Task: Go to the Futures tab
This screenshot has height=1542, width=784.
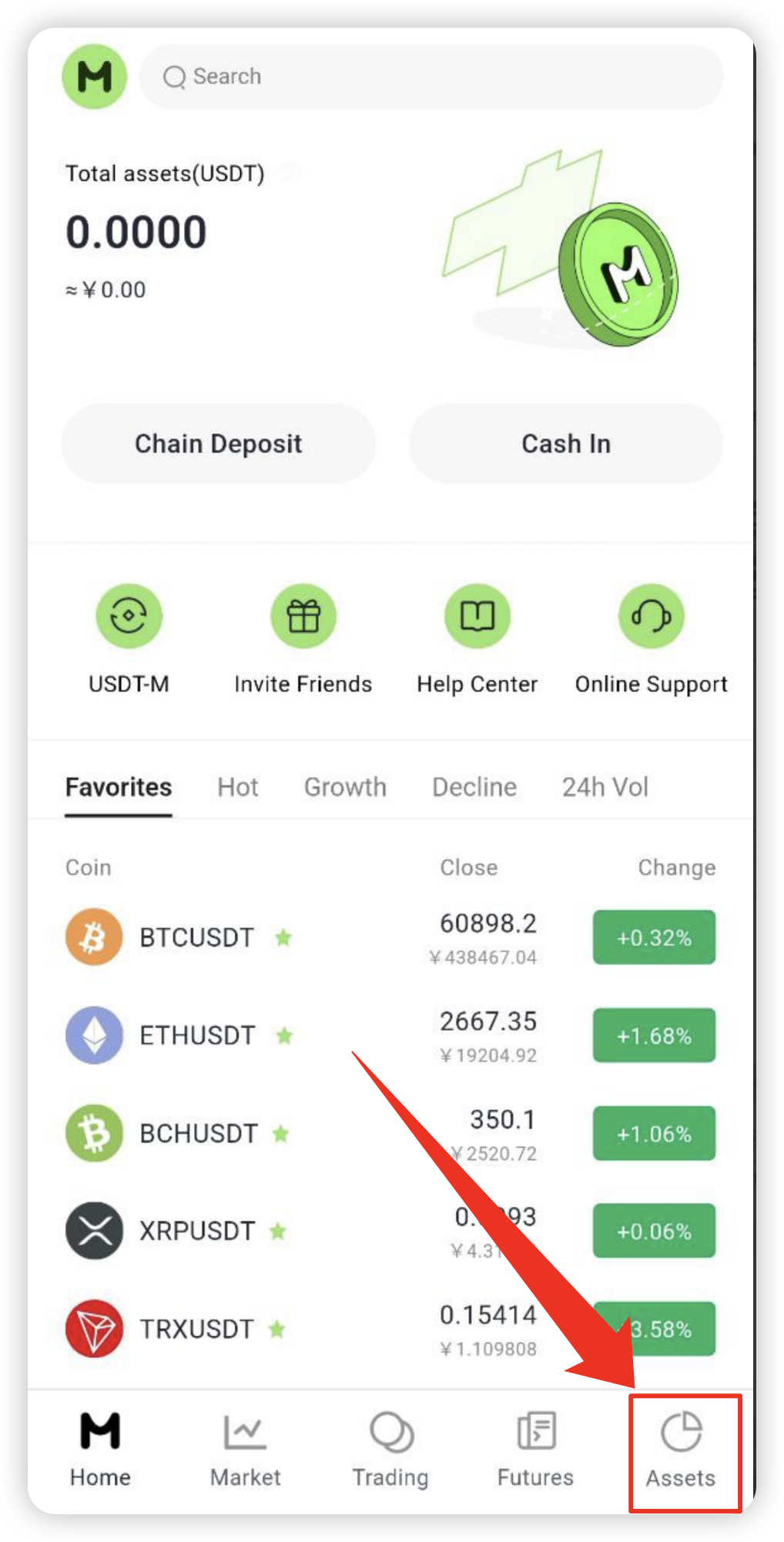Action: [535, 1449]
